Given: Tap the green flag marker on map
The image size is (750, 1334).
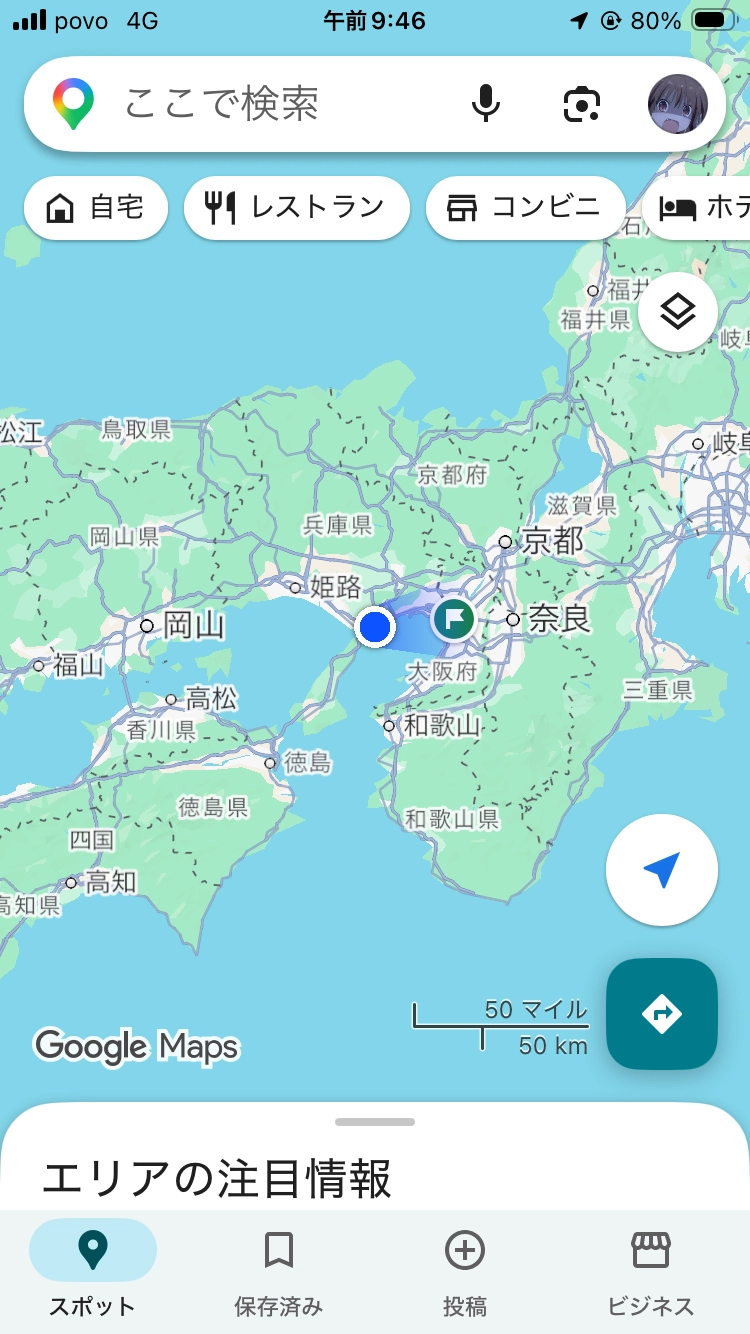Looking at the screenshot, I should click(x=454, y=620).
